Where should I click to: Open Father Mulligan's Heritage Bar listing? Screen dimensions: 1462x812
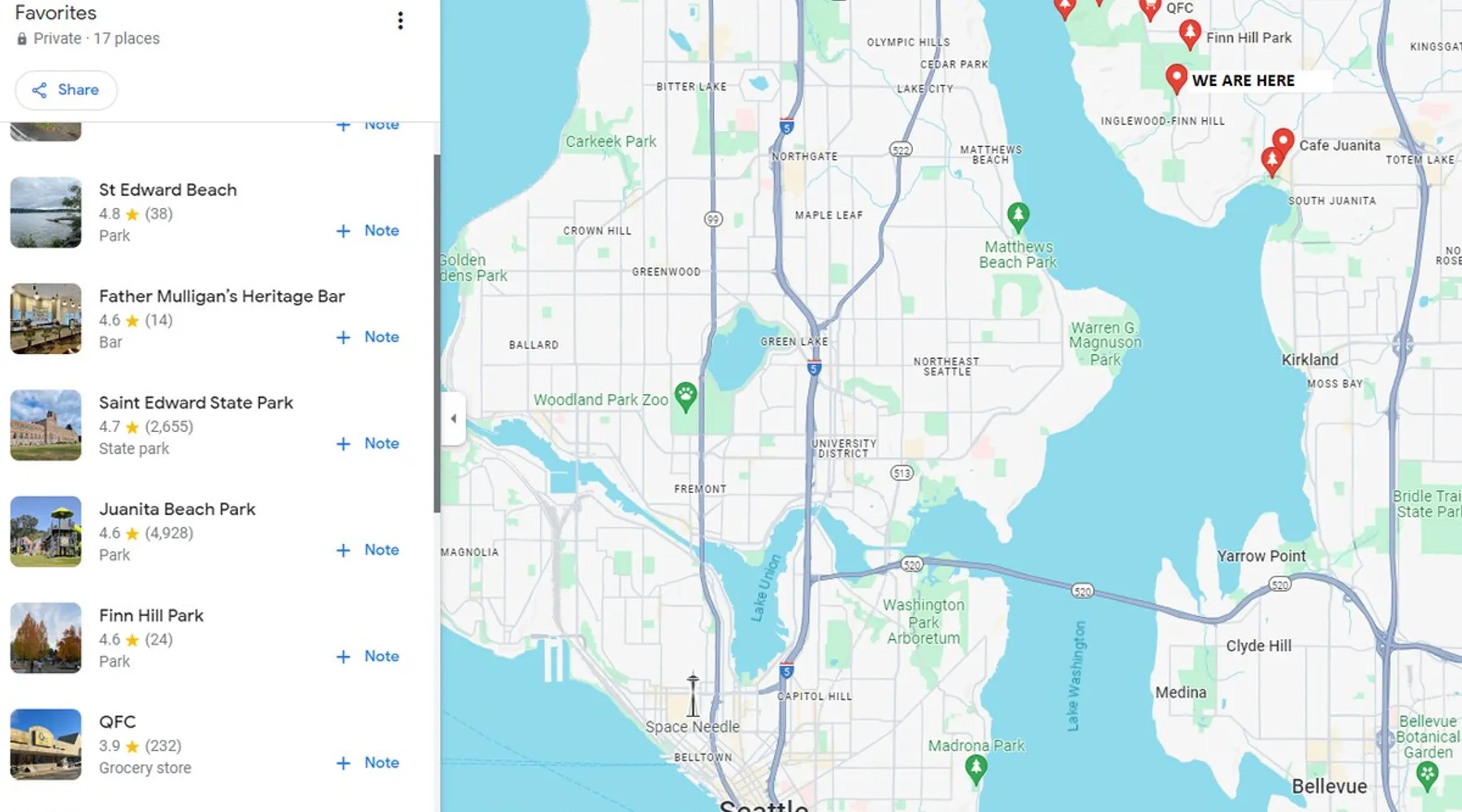tap(221, 296)
